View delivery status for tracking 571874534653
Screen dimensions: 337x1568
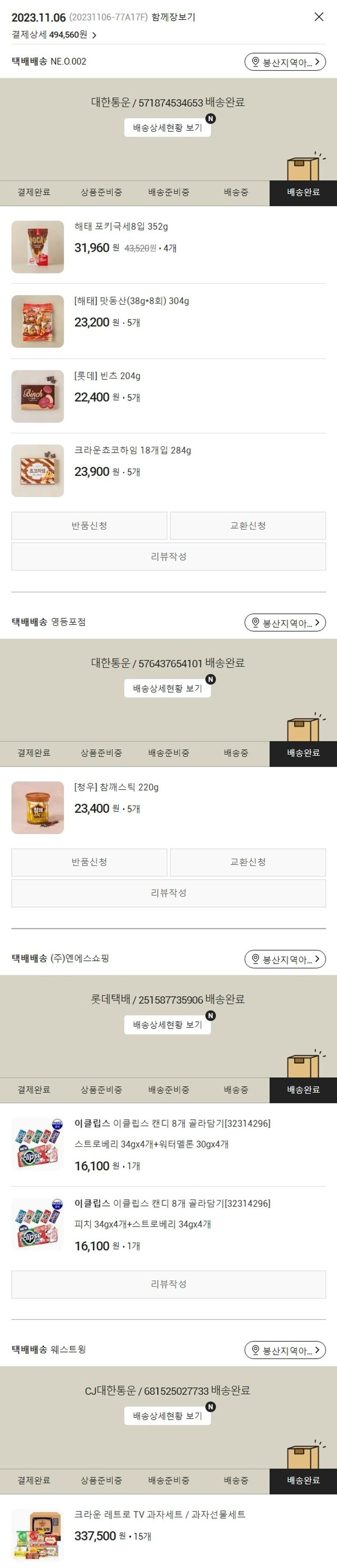coord(167,128)
